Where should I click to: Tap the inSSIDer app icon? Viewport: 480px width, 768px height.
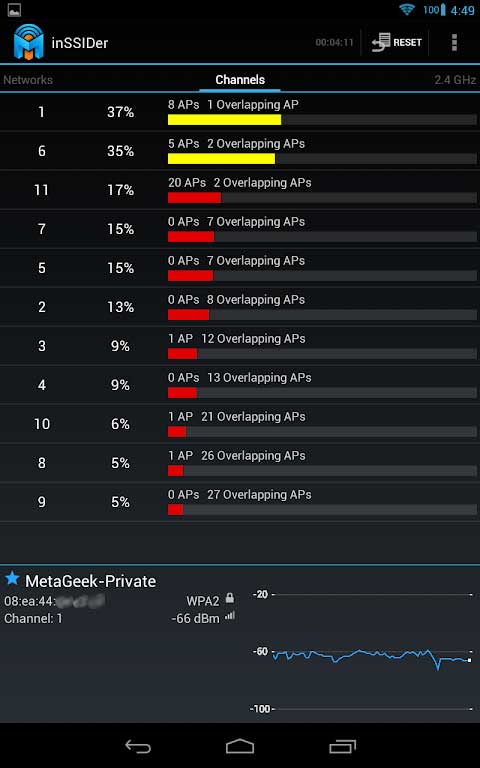pyautogui.click(x=28, y=43)
